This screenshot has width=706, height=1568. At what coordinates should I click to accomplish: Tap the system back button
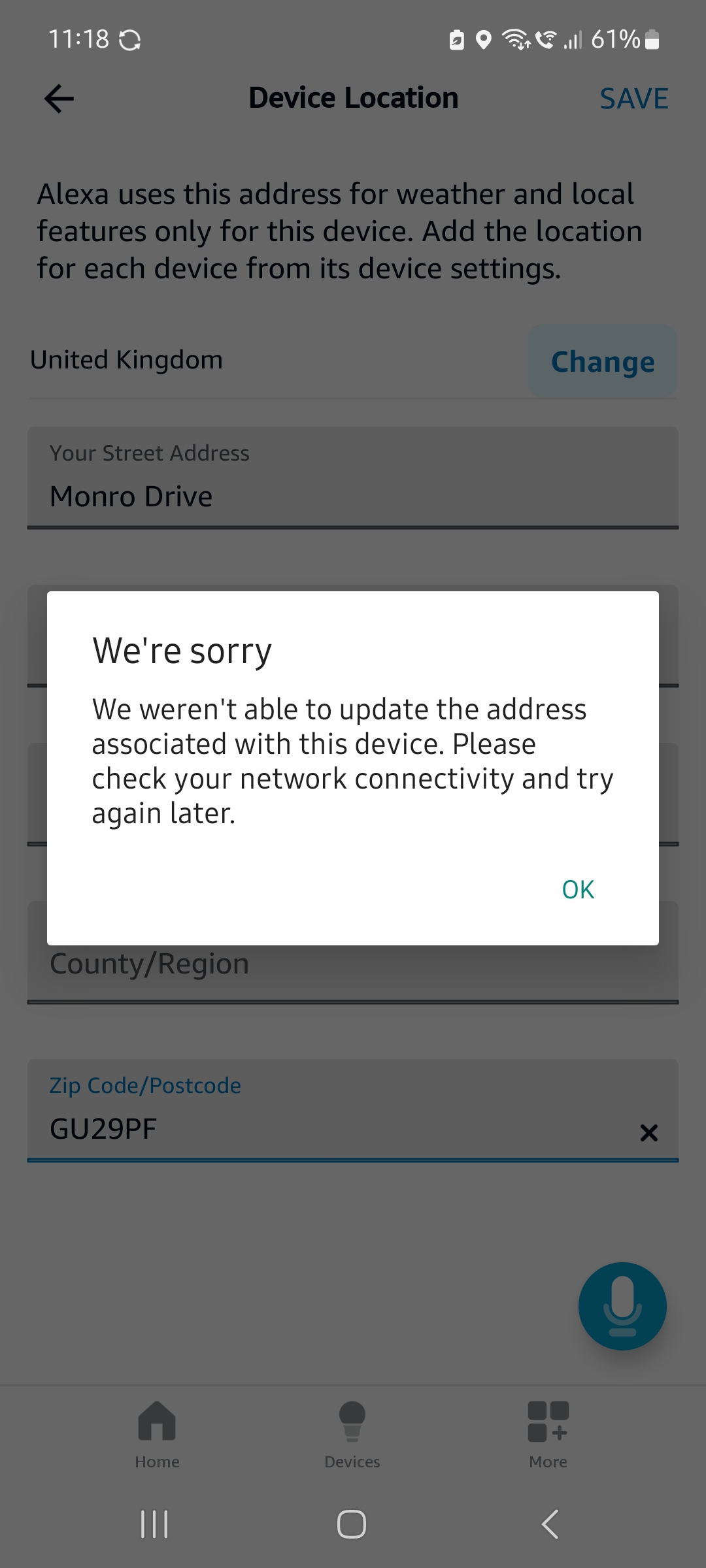coord(550,1524)
